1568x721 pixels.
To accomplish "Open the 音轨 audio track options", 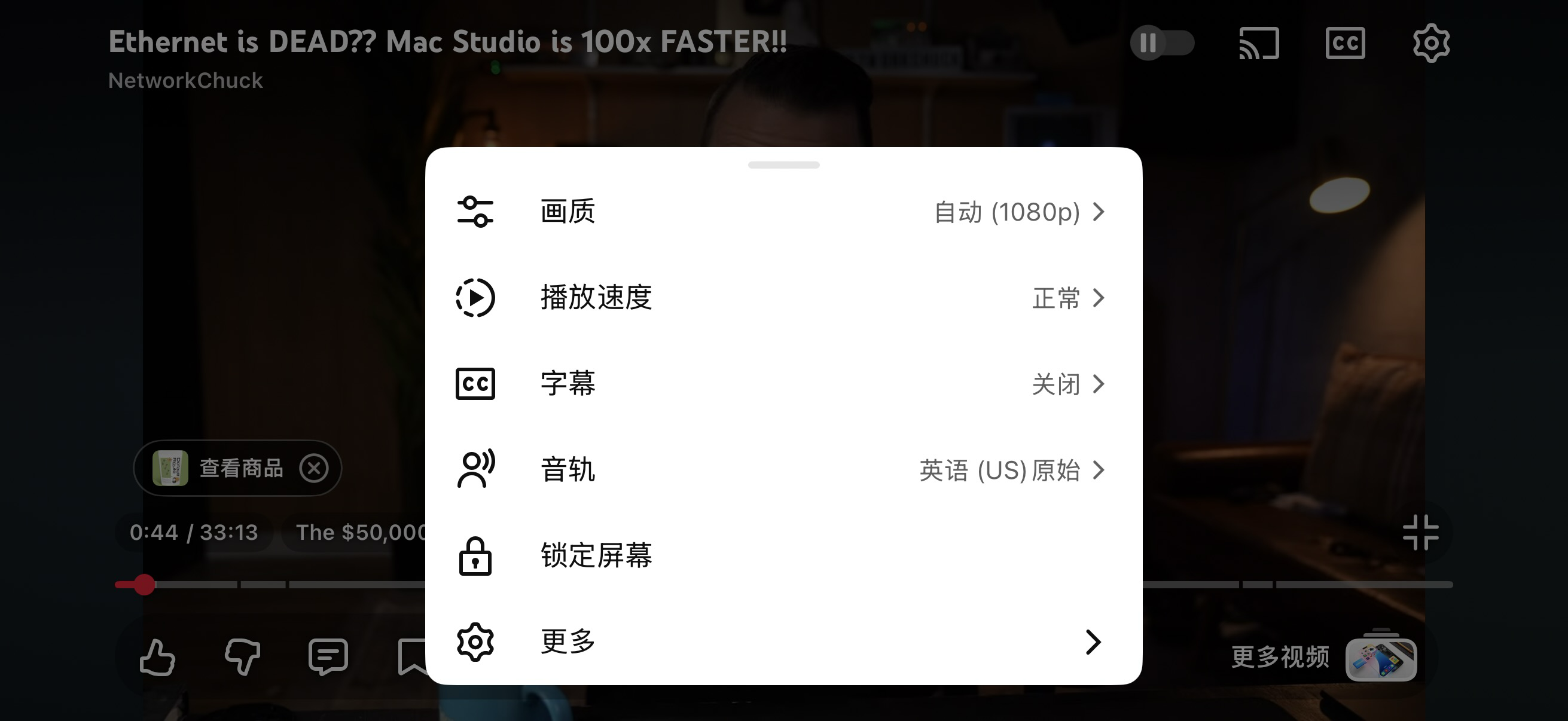I will (x=783, y=470).
